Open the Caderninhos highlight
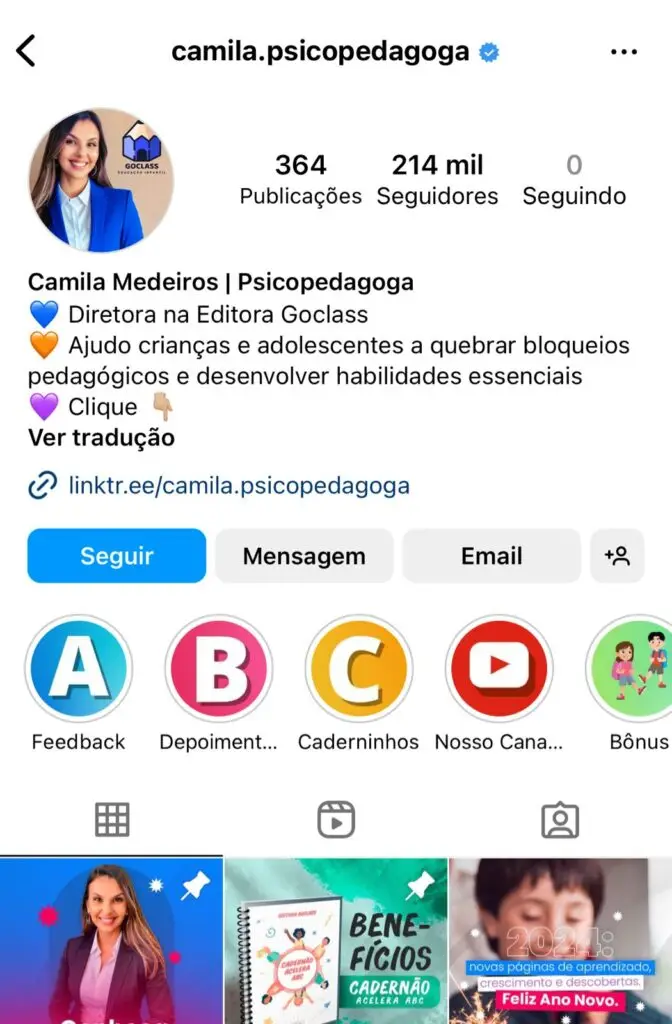This screenshot has width=672, height=1024. tap(358, 669)
